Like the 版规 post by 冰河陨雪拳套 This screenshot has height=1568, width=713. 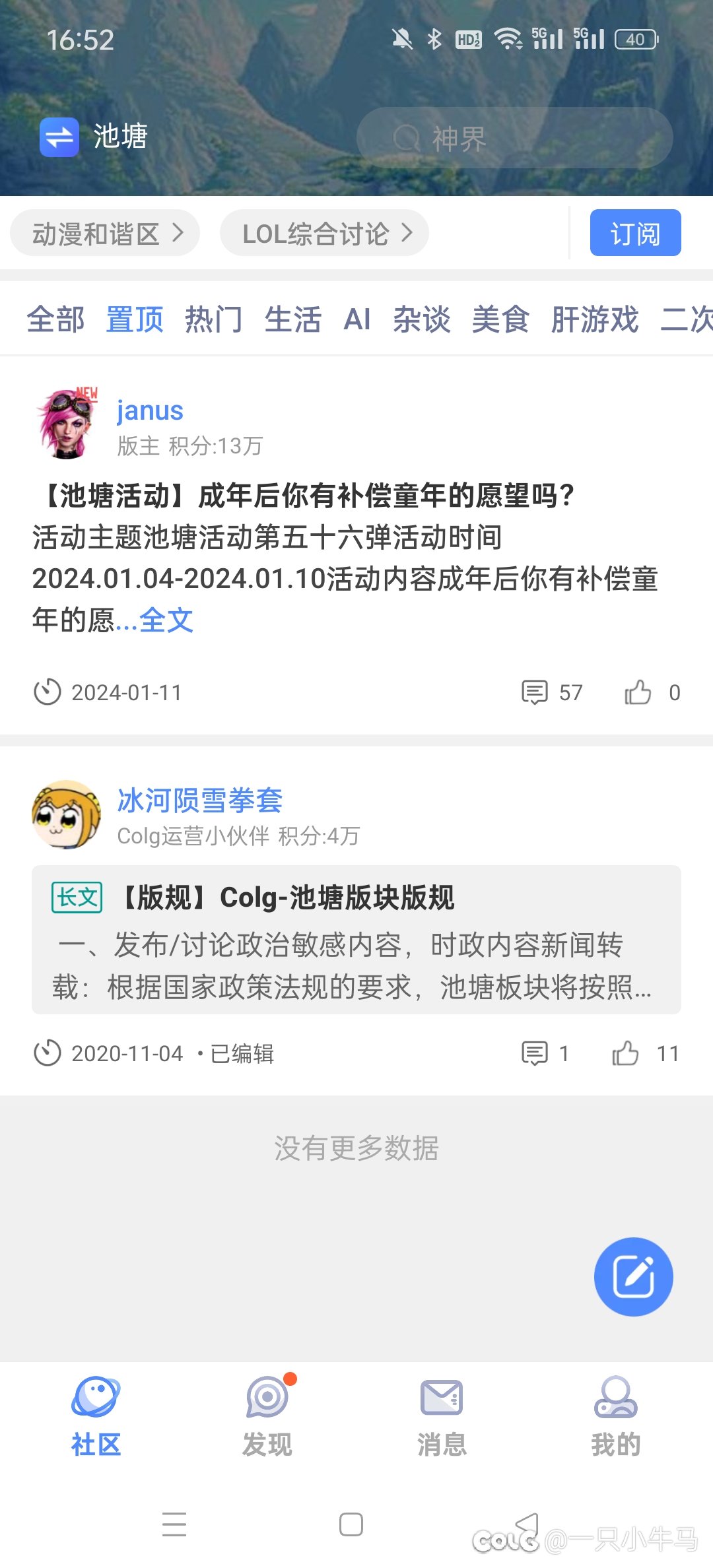625,1053
